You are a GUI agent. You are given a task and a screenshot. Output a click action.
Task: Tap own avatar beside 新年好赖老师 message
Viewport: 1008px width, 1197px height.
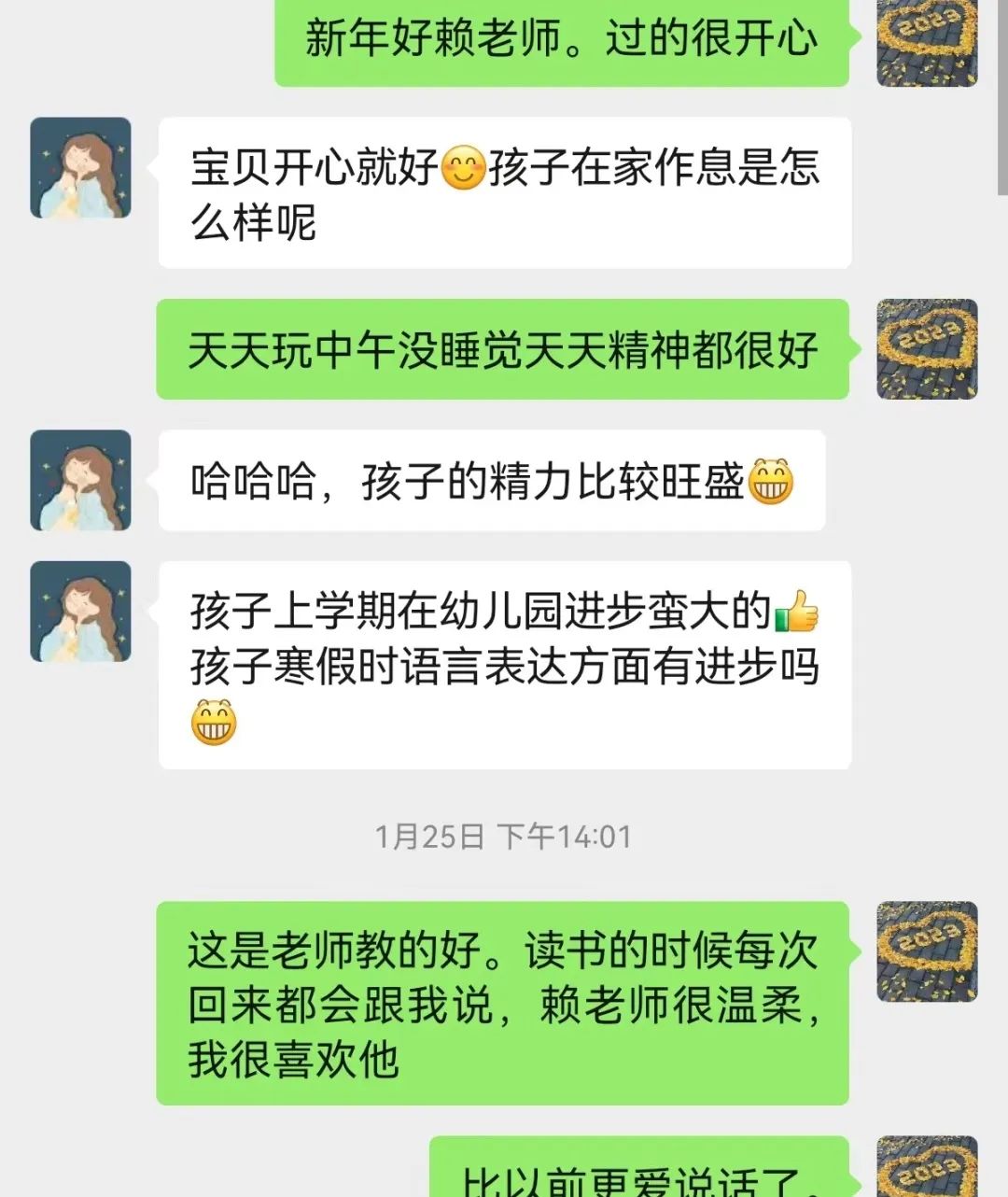click(x=927, y=43)
